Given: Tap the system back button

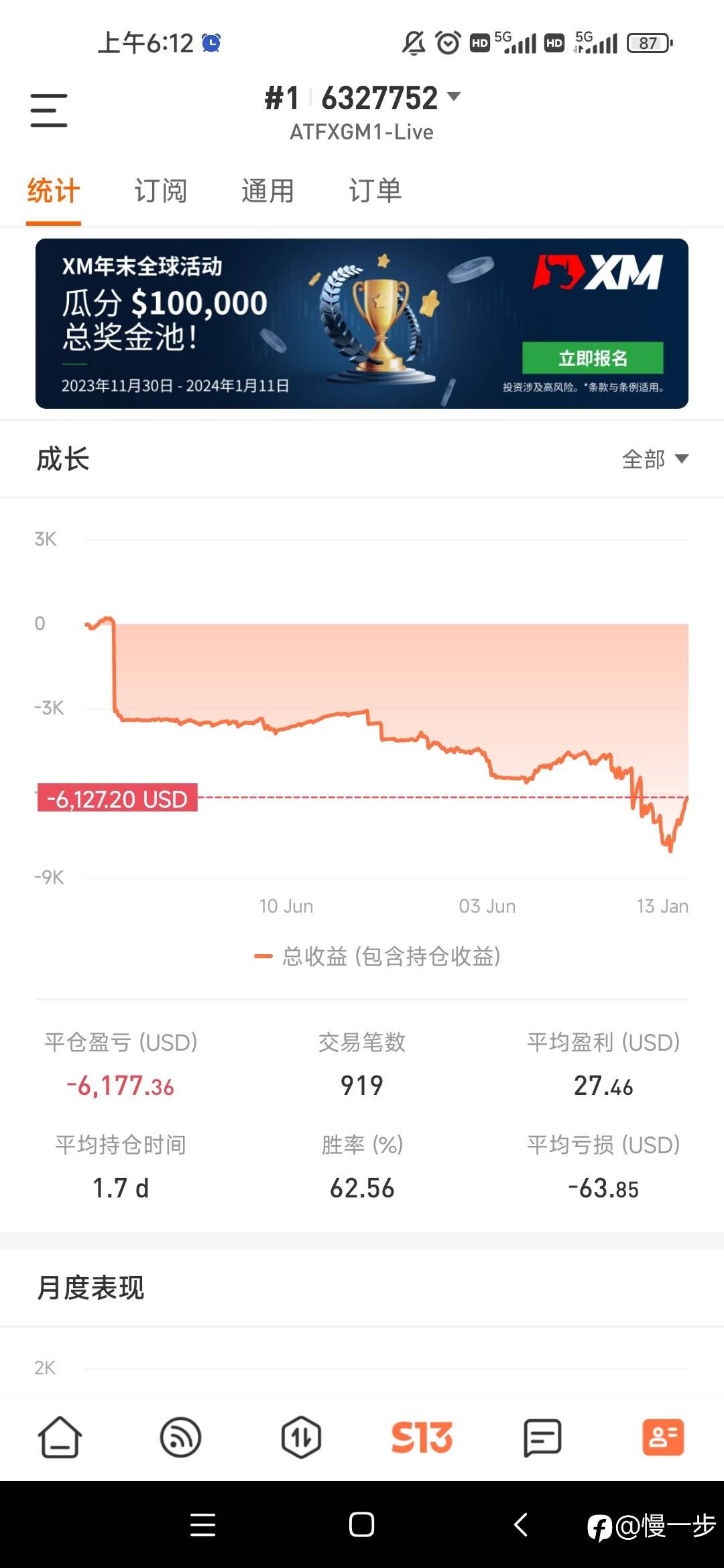Looking at the screenshot, I should [x=521, y=1524].
